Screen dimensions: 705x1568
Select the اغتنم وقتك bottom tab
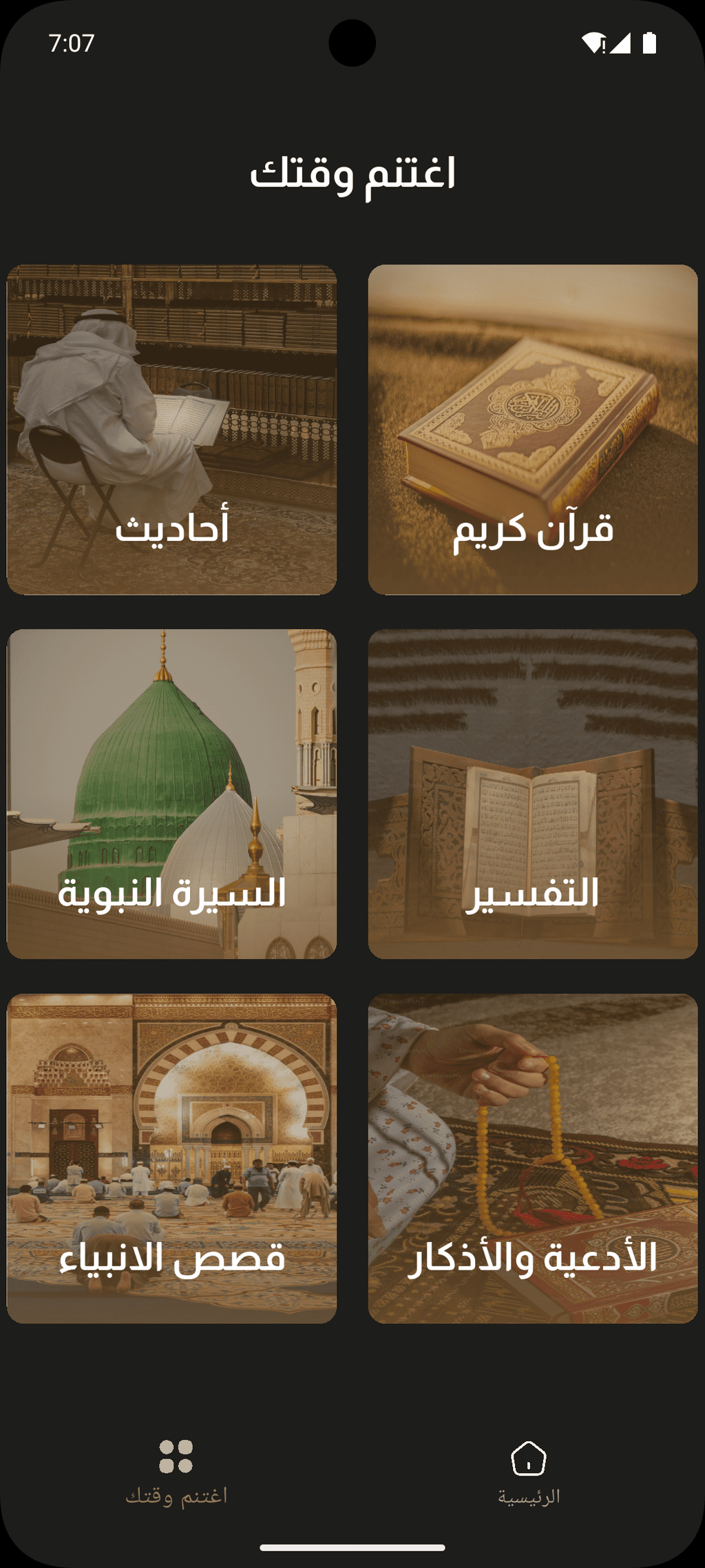176,1472
